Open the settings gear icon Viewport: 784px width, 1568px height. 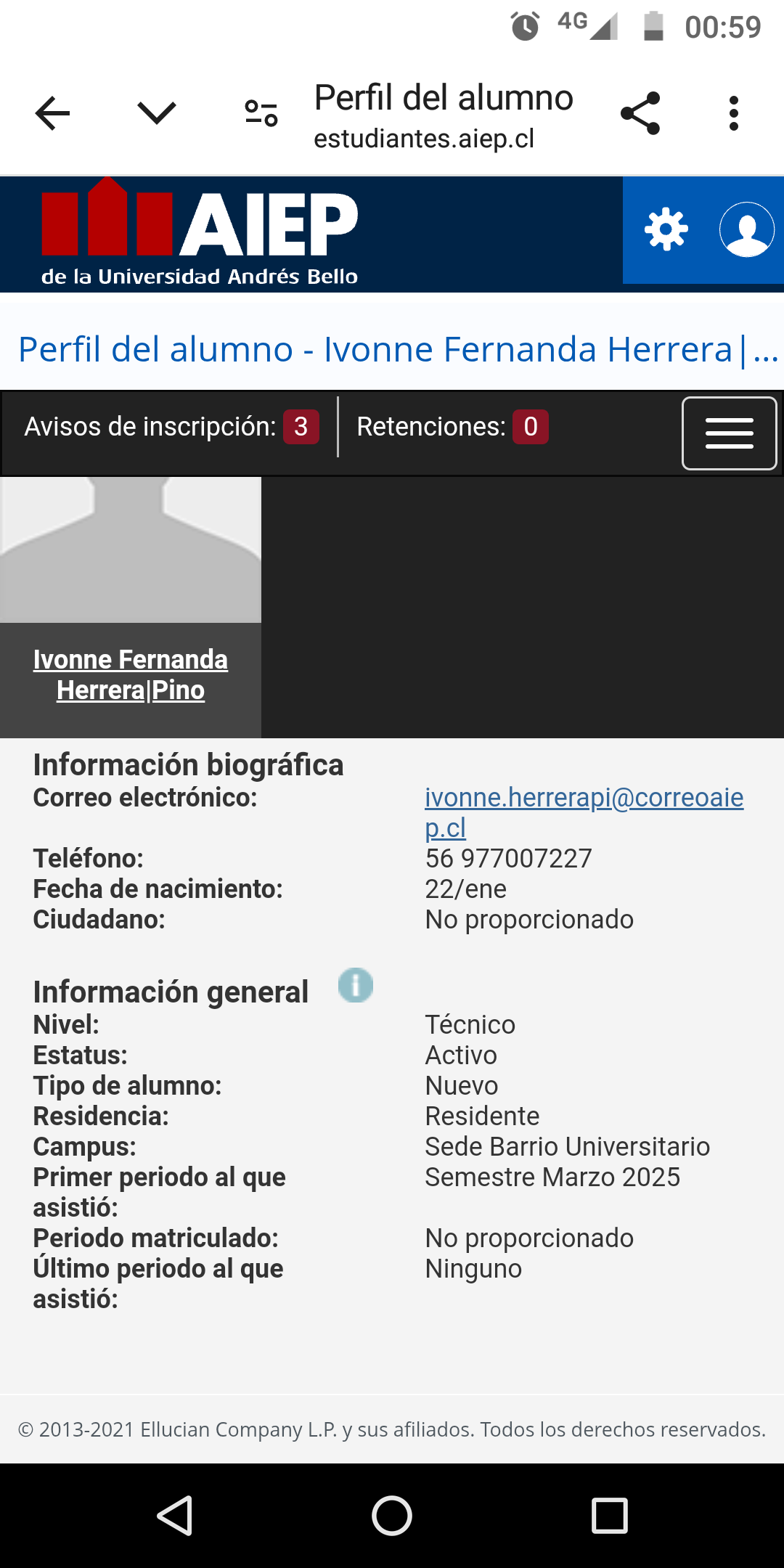point(666,229)
